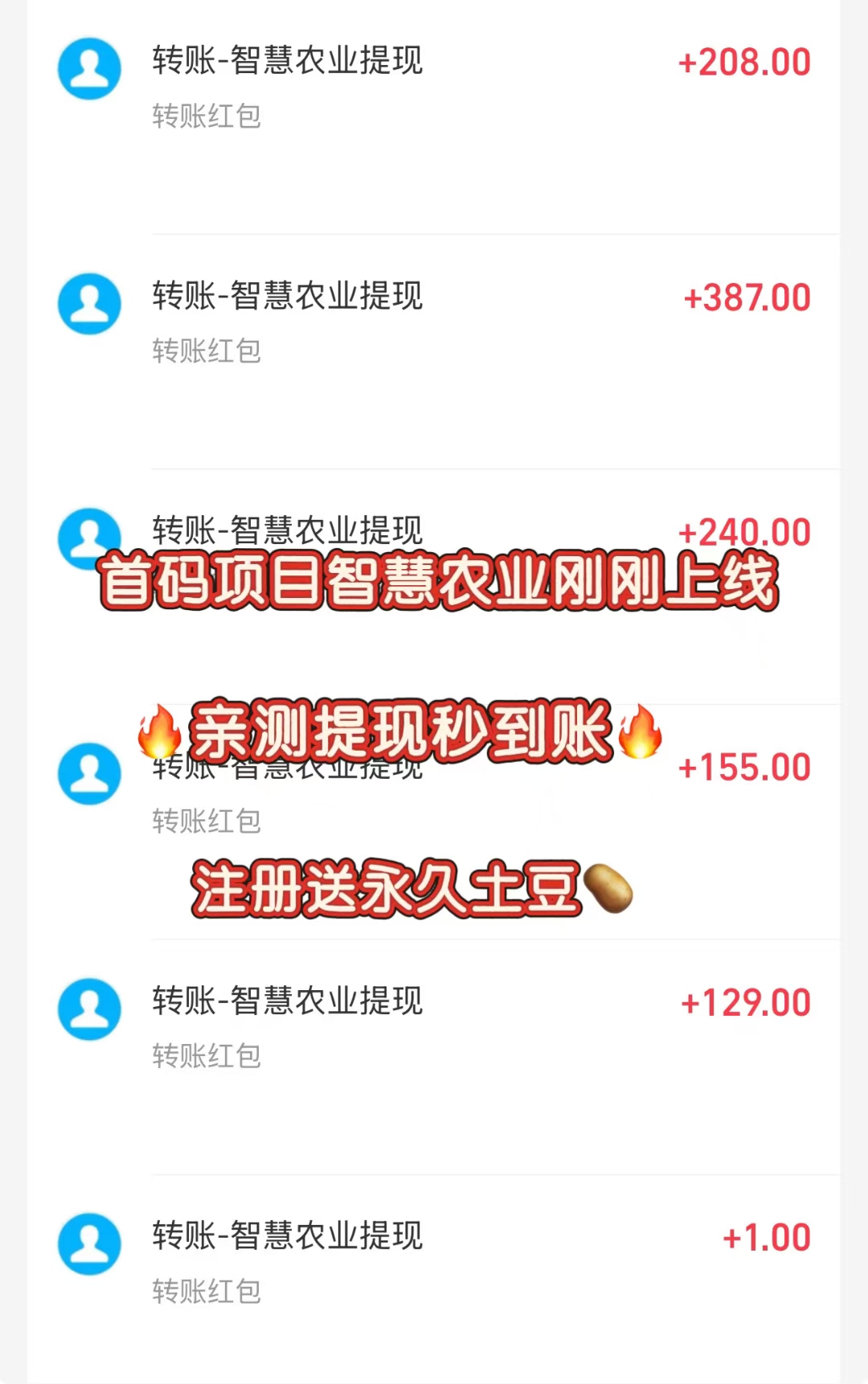Select the +240.00 amount text
The width and height of the screenshot is (868, 1384).
[x=744, y=530]
